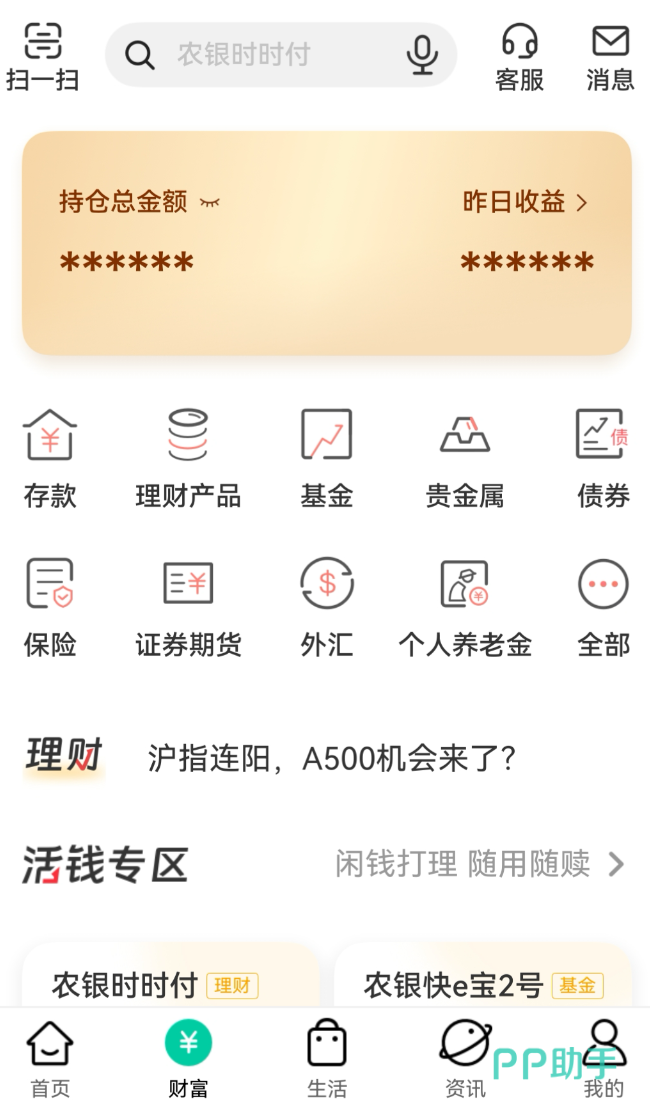
Task: Start voice search with the microphone
Action: [422, 54]
